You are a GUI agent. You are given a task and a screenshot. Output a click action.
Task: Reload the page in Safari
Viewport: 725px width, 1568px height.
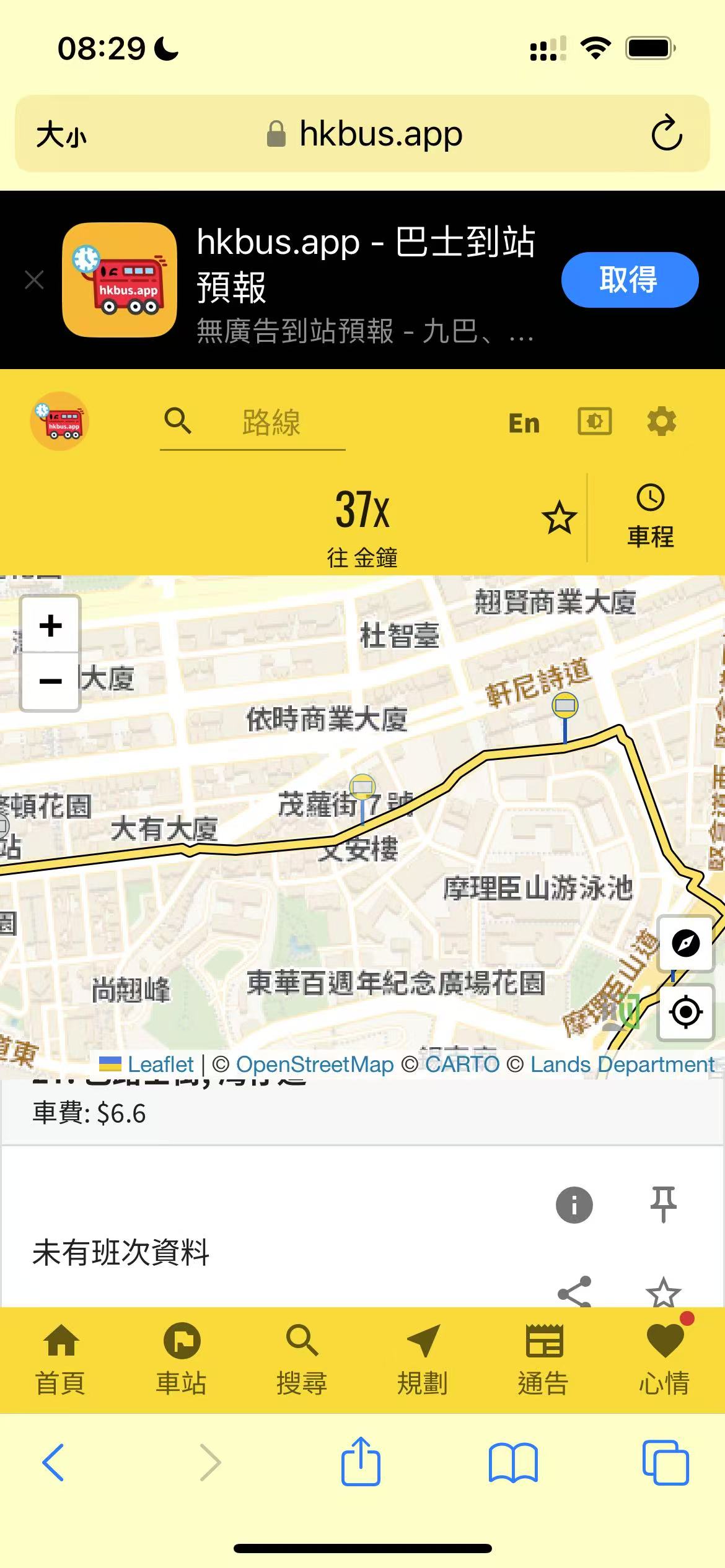point(667,133)
